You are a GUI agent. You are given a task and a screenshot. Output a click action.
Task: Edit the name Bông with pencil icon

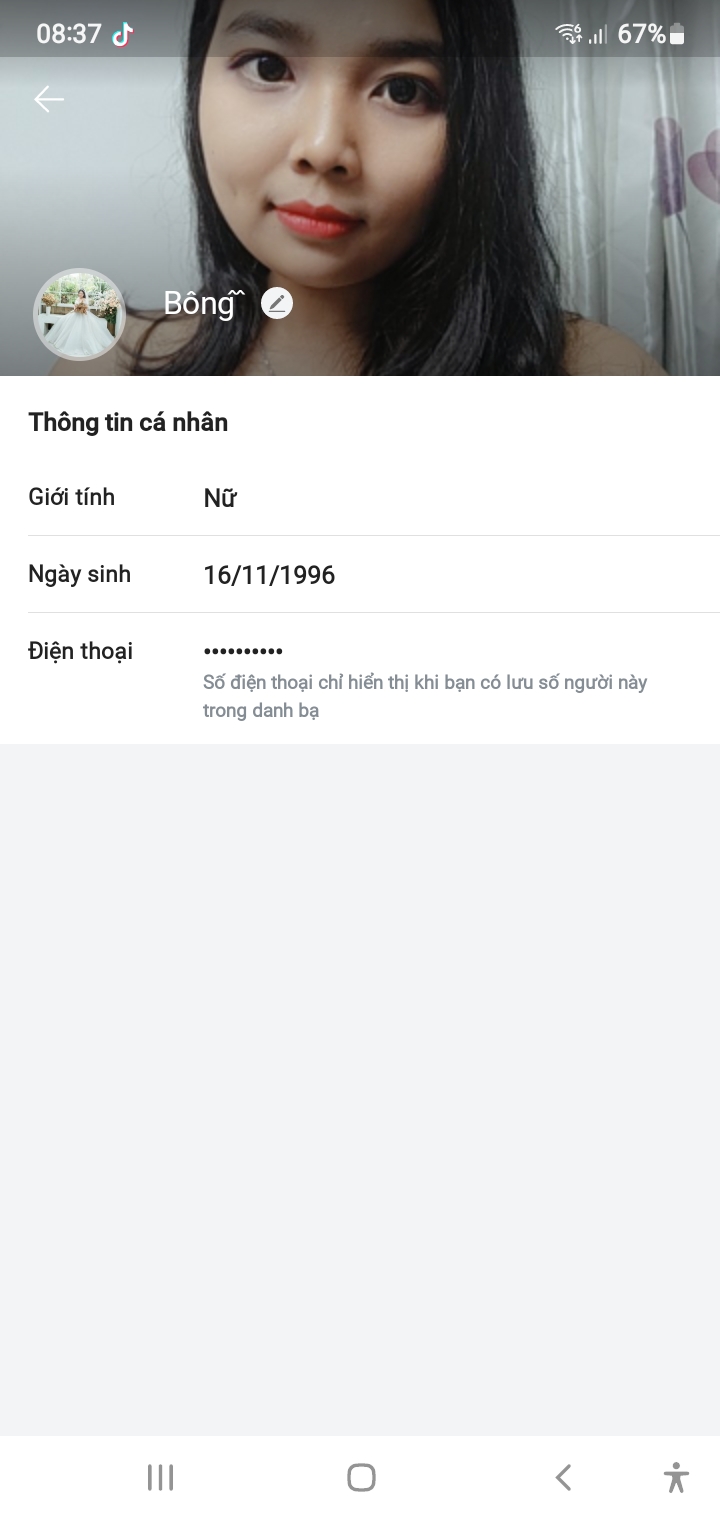pos(277,303)
